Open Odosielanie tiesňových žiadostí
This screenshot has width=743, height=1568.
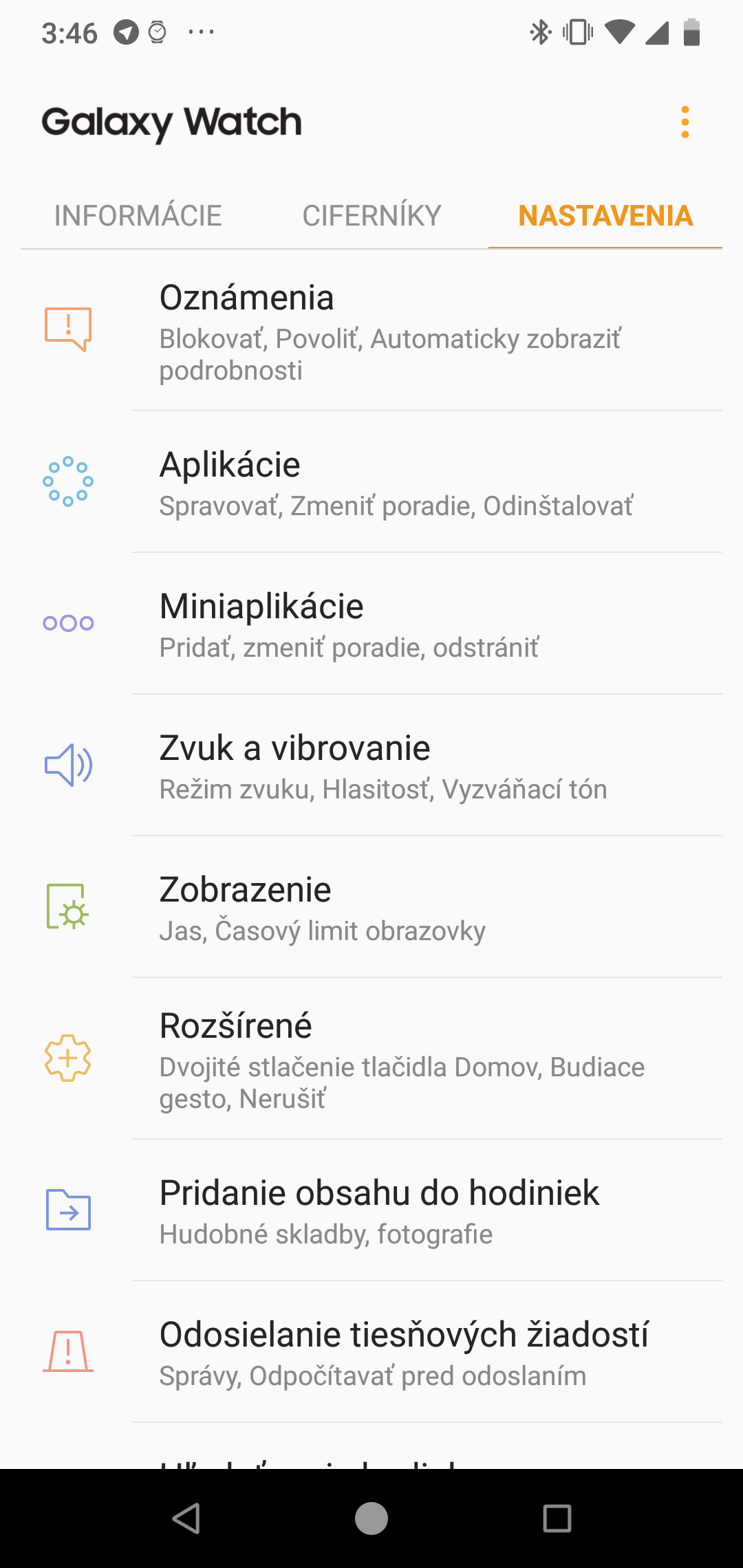pyautogui.click(x=371, y=1352)
